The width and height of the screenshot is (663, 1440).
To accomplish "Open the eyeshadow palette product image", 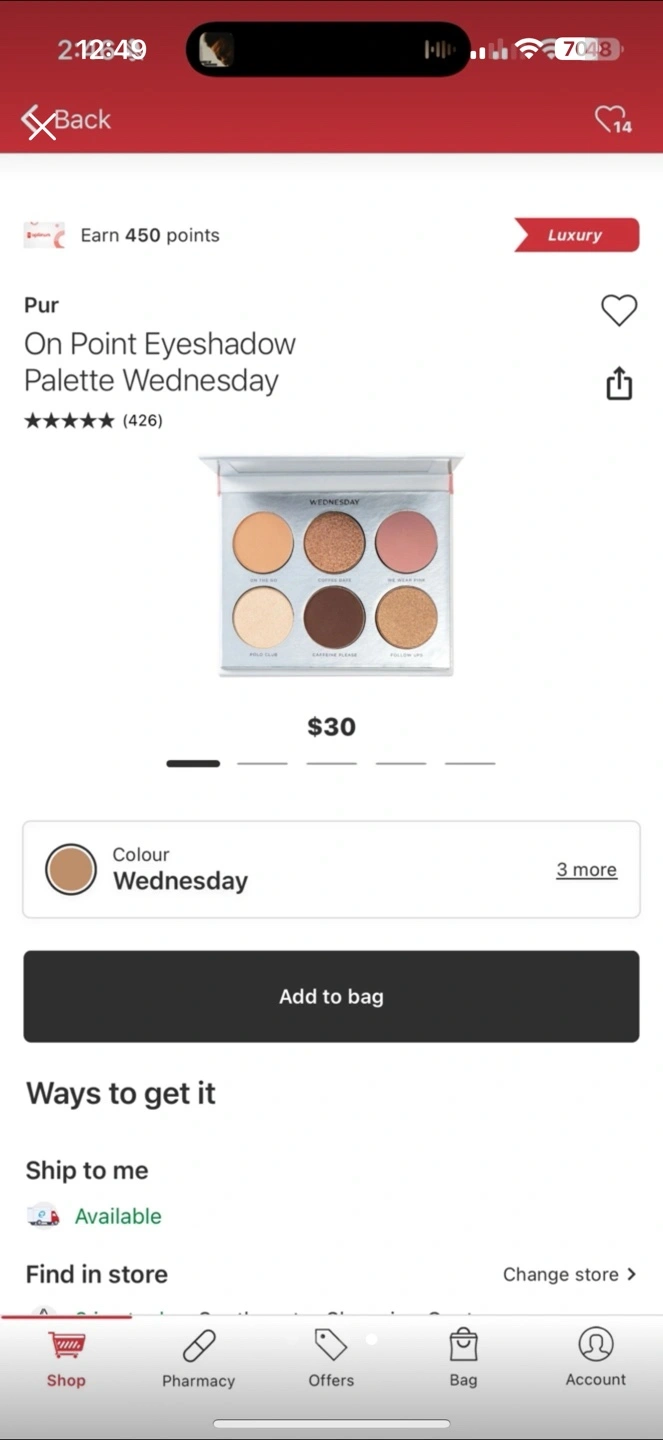I will (x=331, y=565).
